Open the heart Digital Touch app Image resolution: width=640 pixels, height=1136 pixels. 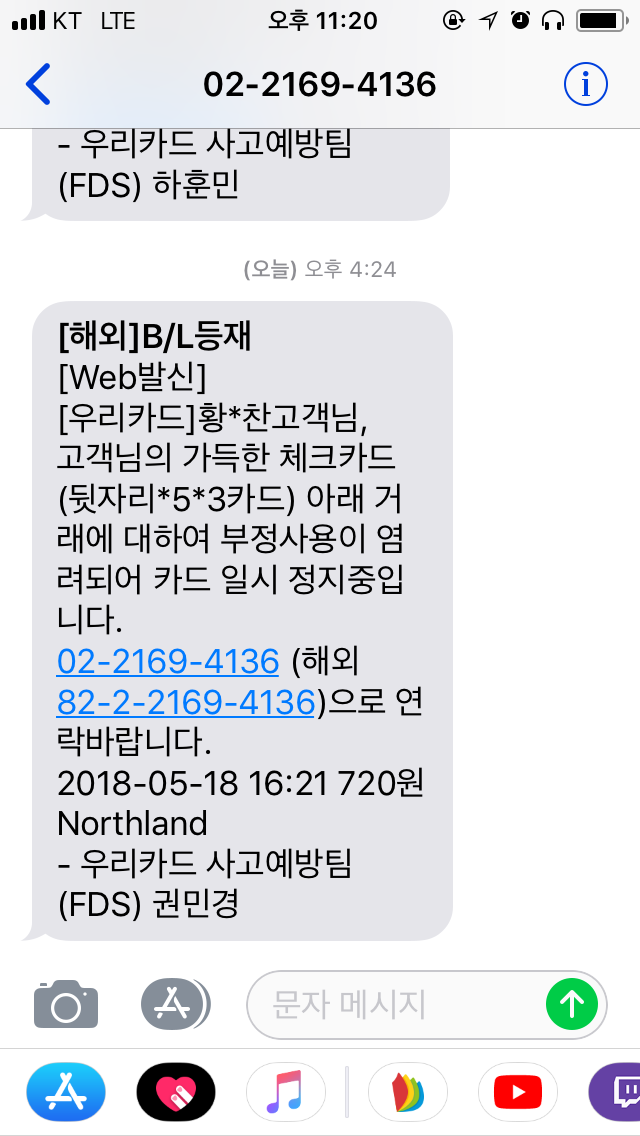coord(176,1091)
